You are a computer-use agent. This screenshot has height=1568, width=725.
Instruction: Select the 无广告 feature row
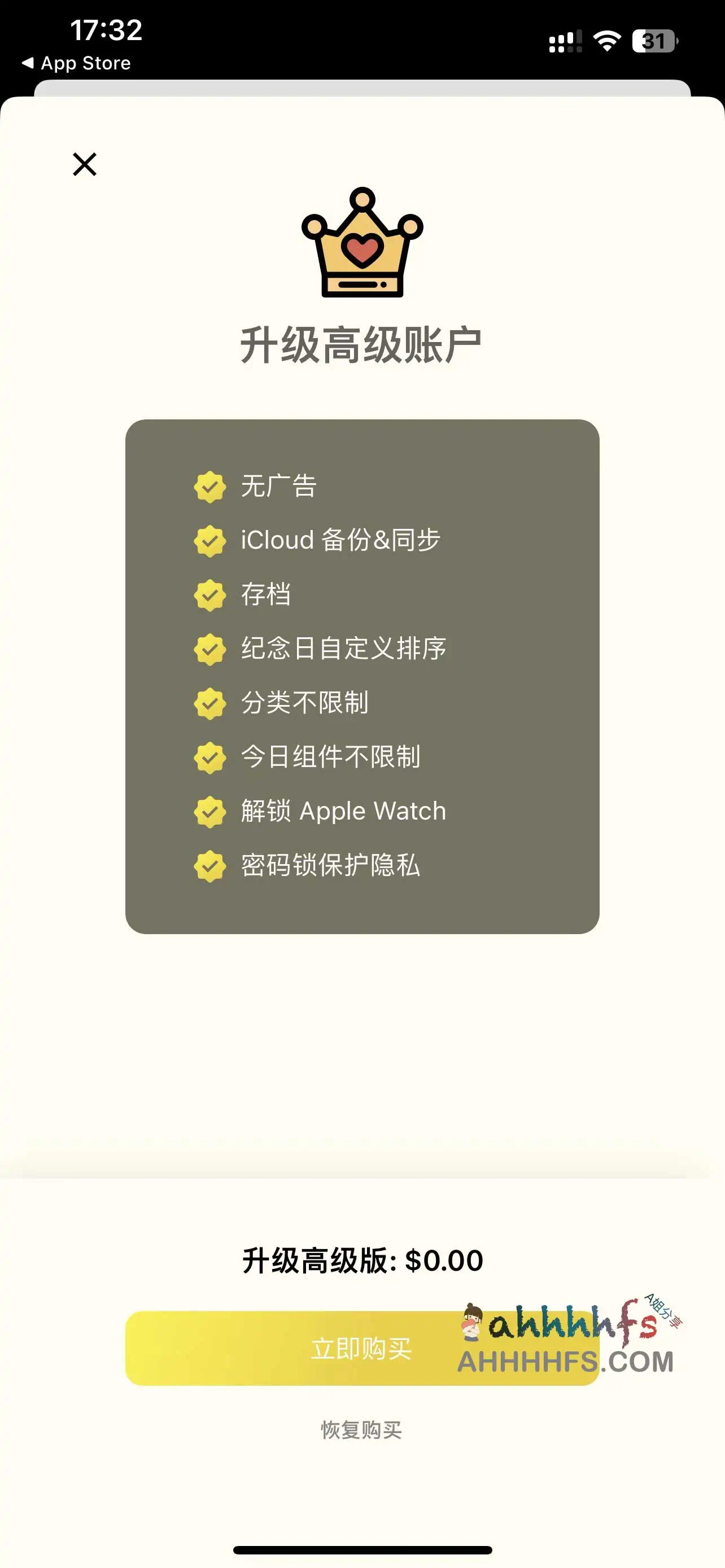click(280, 486)
